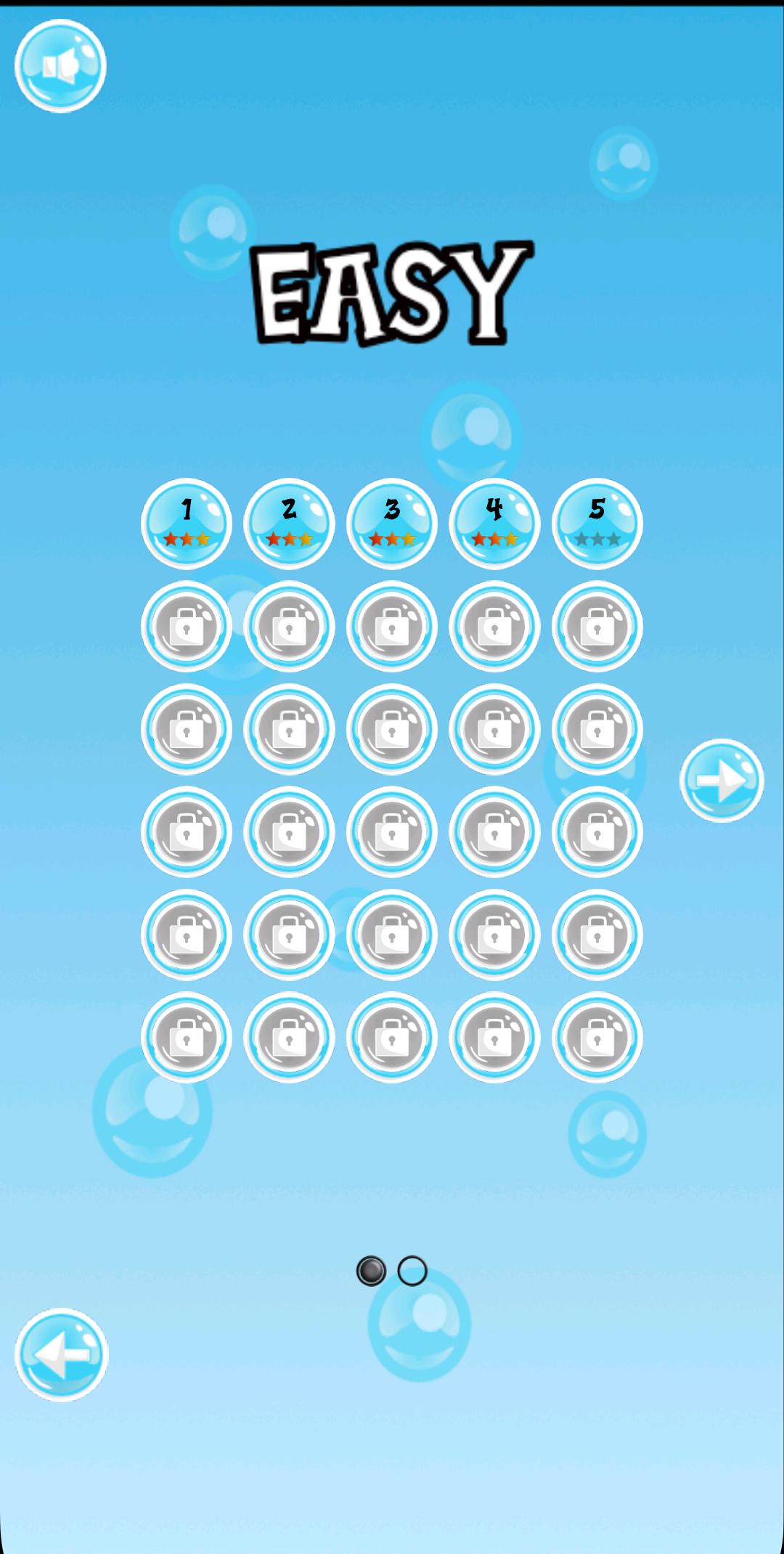Select the second page indicator dot
The image size is (784, 1554).
(412, 1271)
